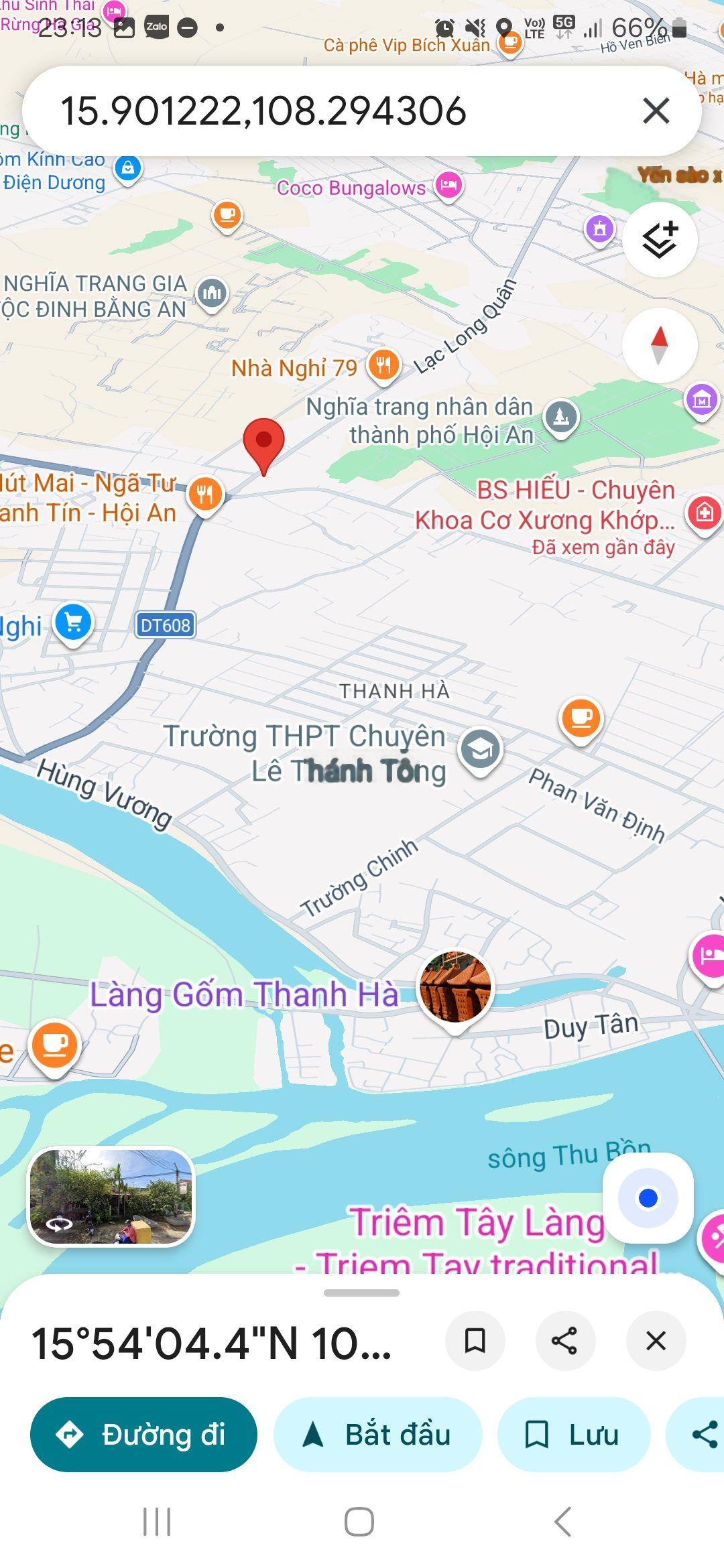This screenshot has width=724, height=1568.
Task: Select the Coco Bungalows hotel pin
Action: (448, 184)
